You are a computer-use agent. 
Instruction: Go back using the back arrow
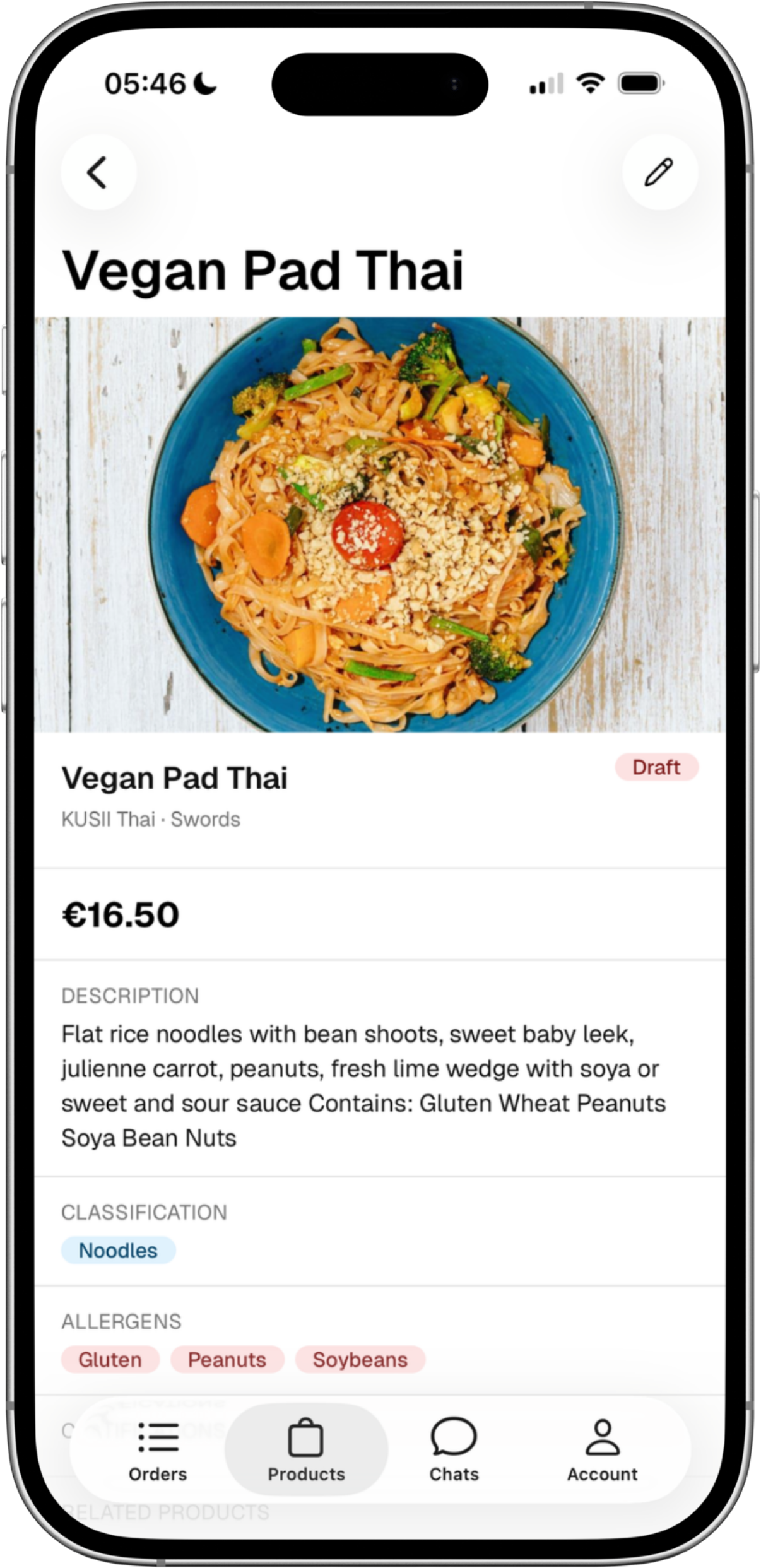pos(98,172)
